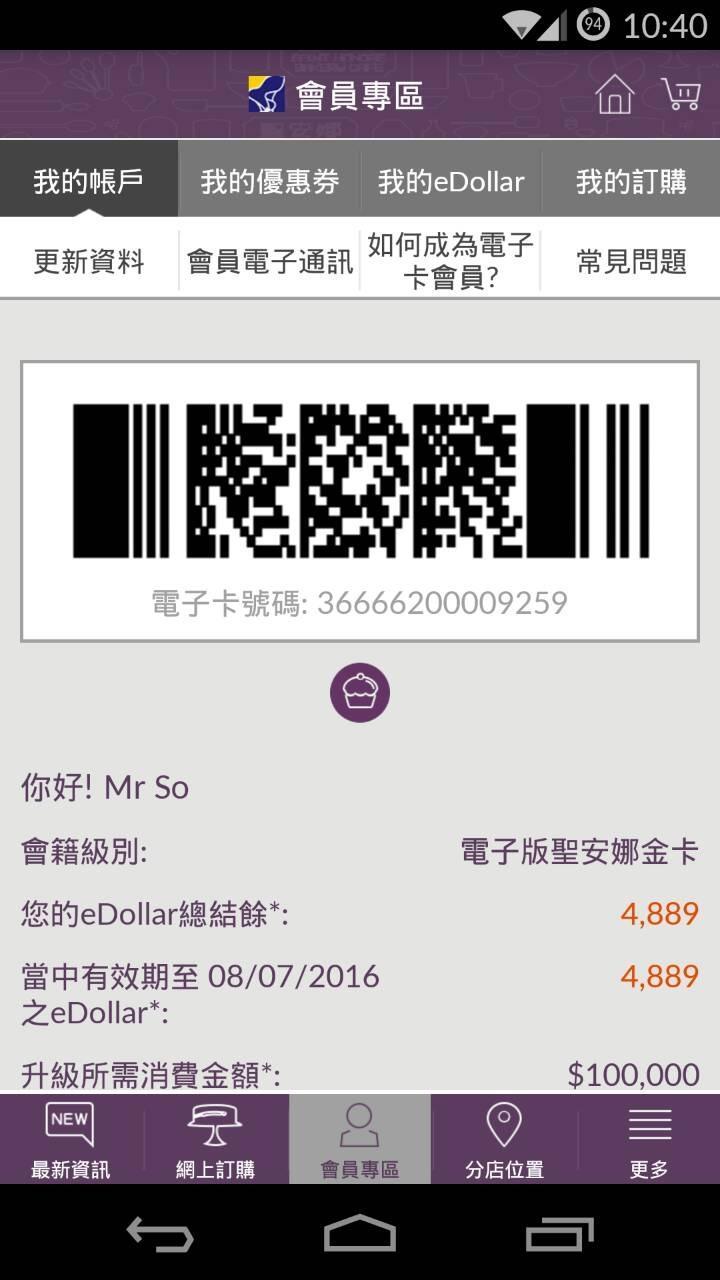
Task: Open 常見問題 FAQ page
Action: [x=631, y=261]
